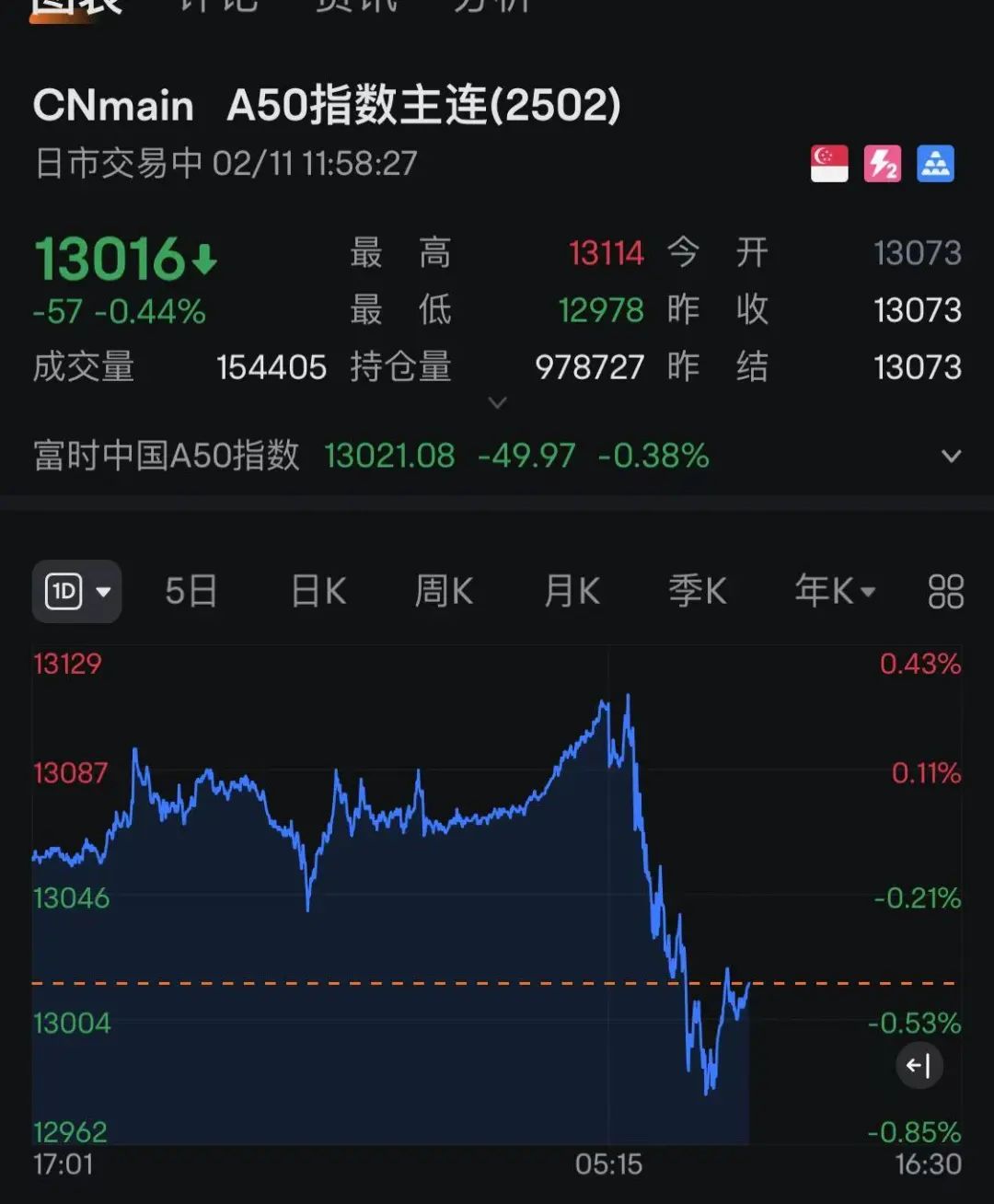Expand the 富时中国A50指数 row
This screenshot has width=994, height=1204.
(x=952, y=457)
